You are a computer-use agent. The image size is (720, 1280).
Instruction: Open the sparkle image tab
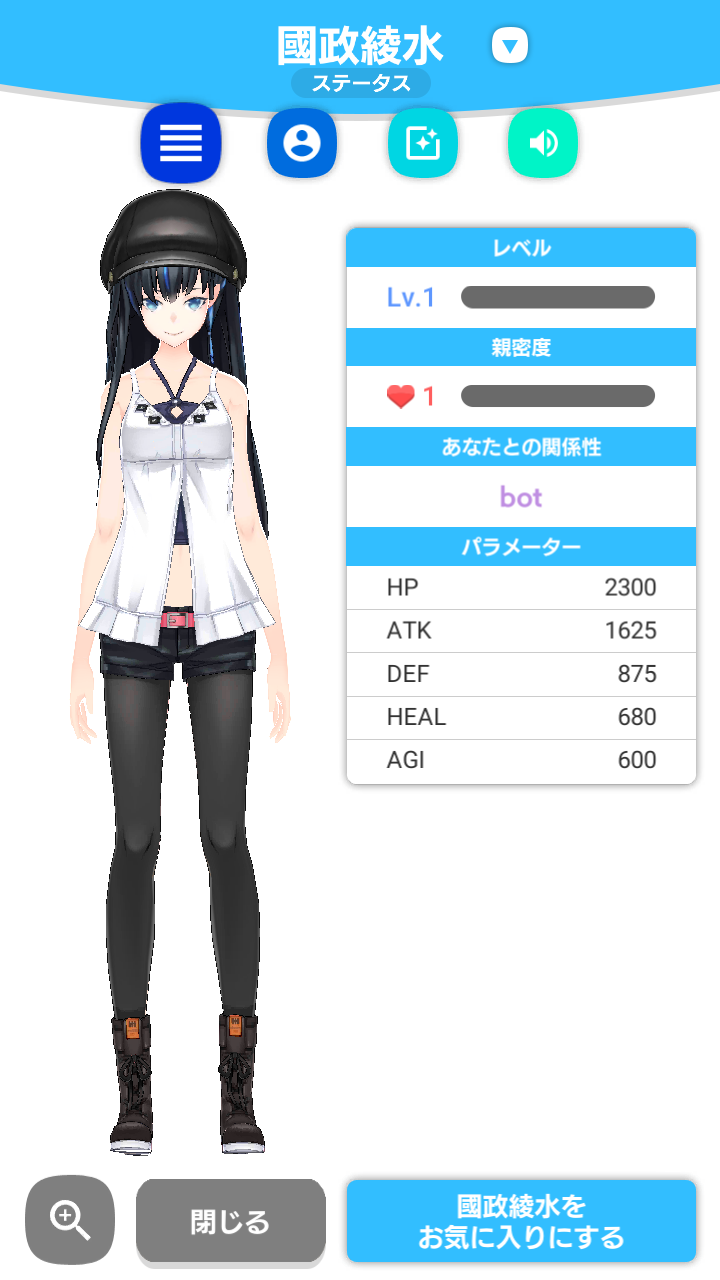click(x=423, y=143)
